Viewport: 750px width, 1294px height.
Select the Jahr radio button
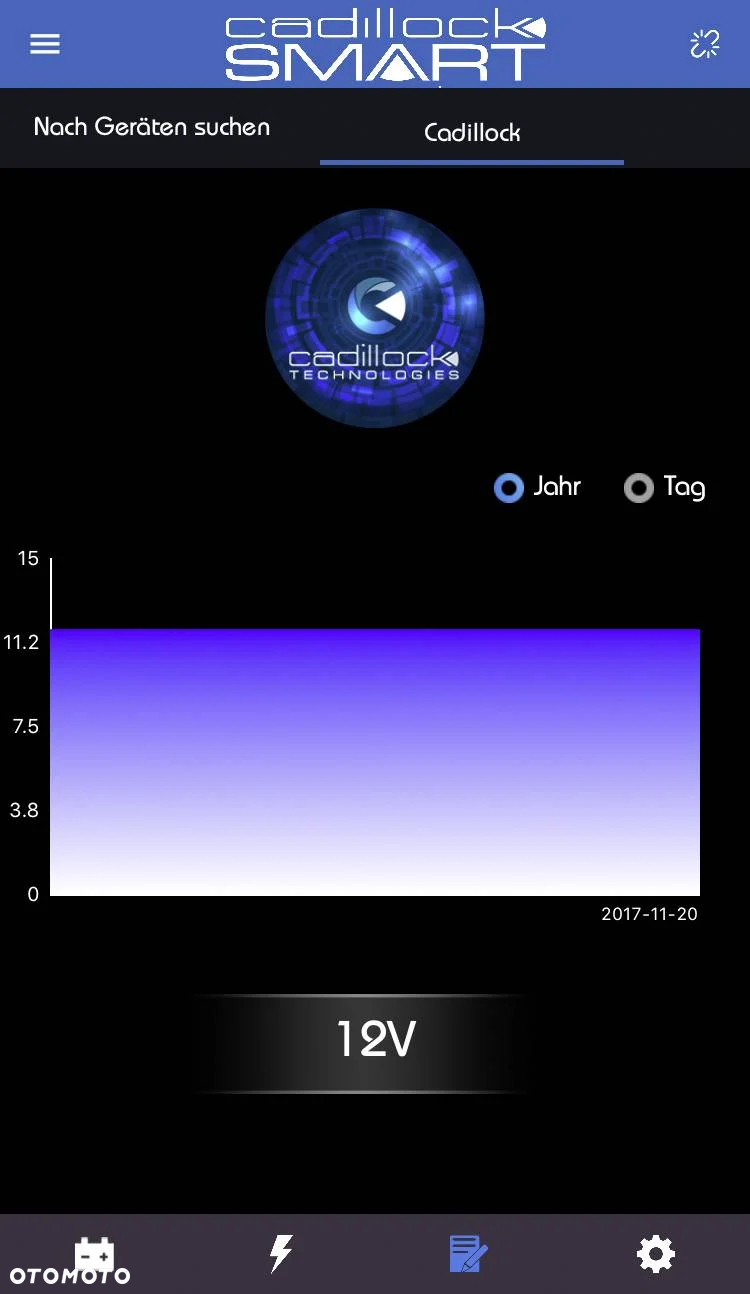(x=509, y=488)
